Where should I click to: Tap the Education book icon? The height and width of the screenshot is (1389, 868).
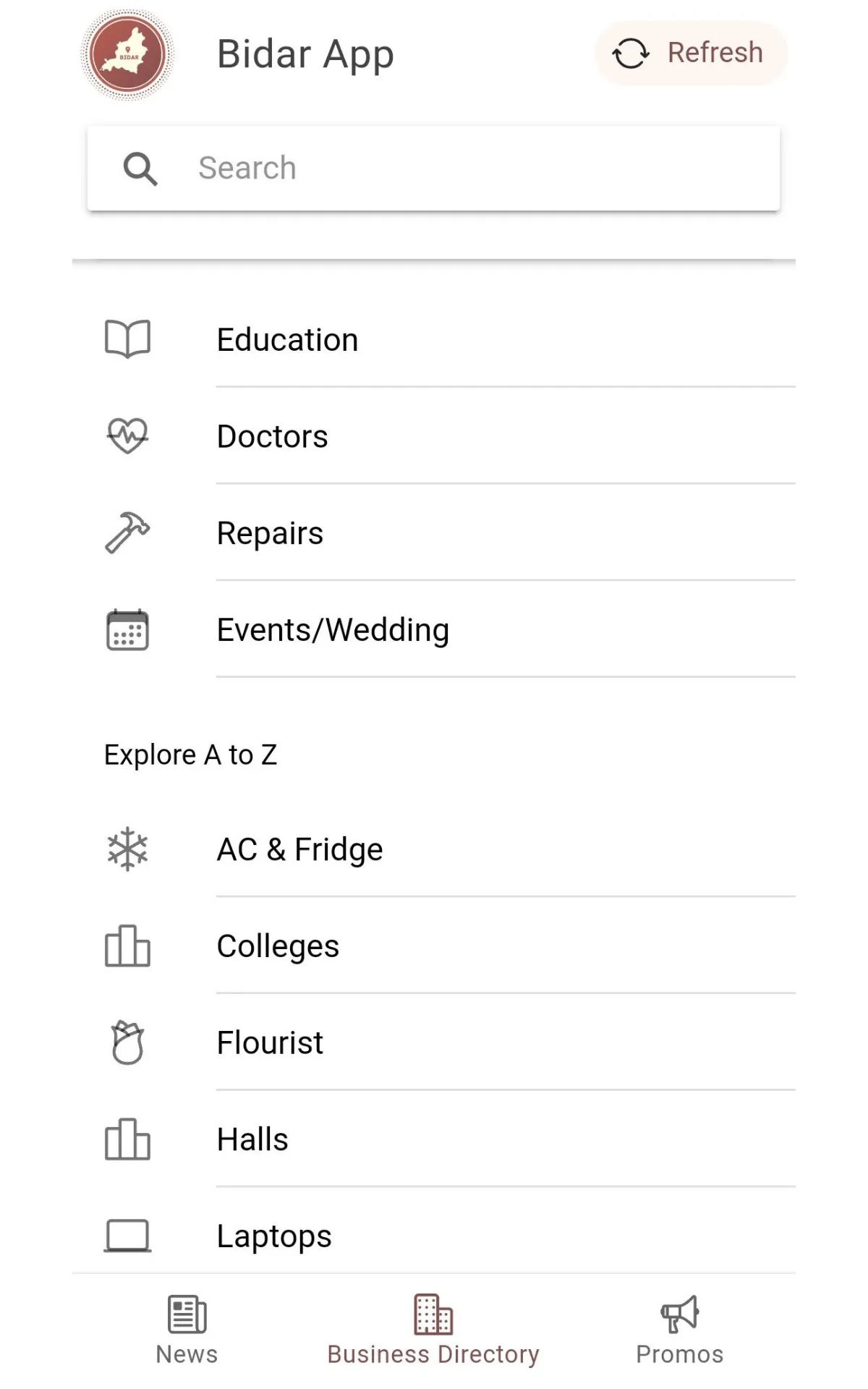click(127, 337)
